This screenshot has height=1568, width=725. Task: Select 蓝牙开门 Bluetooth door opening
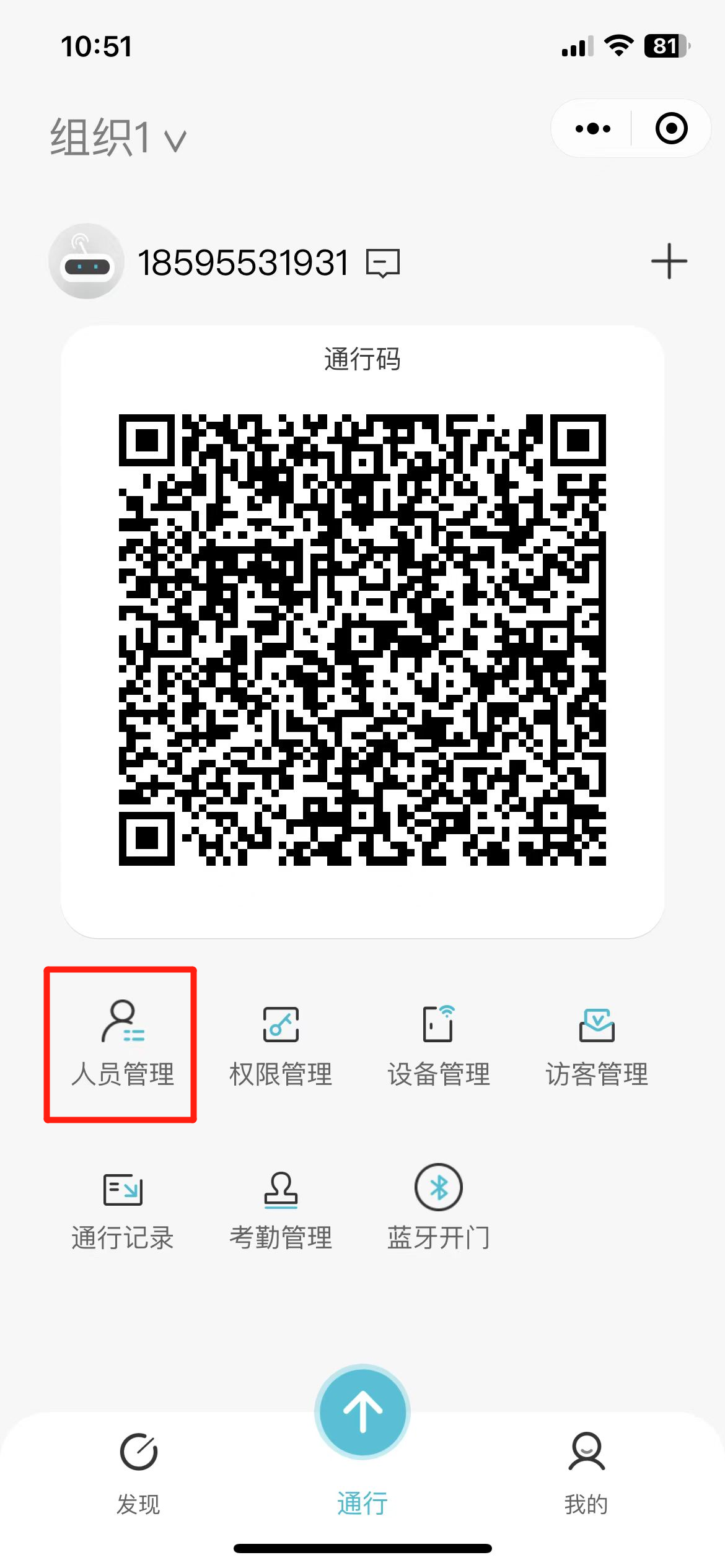click(439, 1208)
